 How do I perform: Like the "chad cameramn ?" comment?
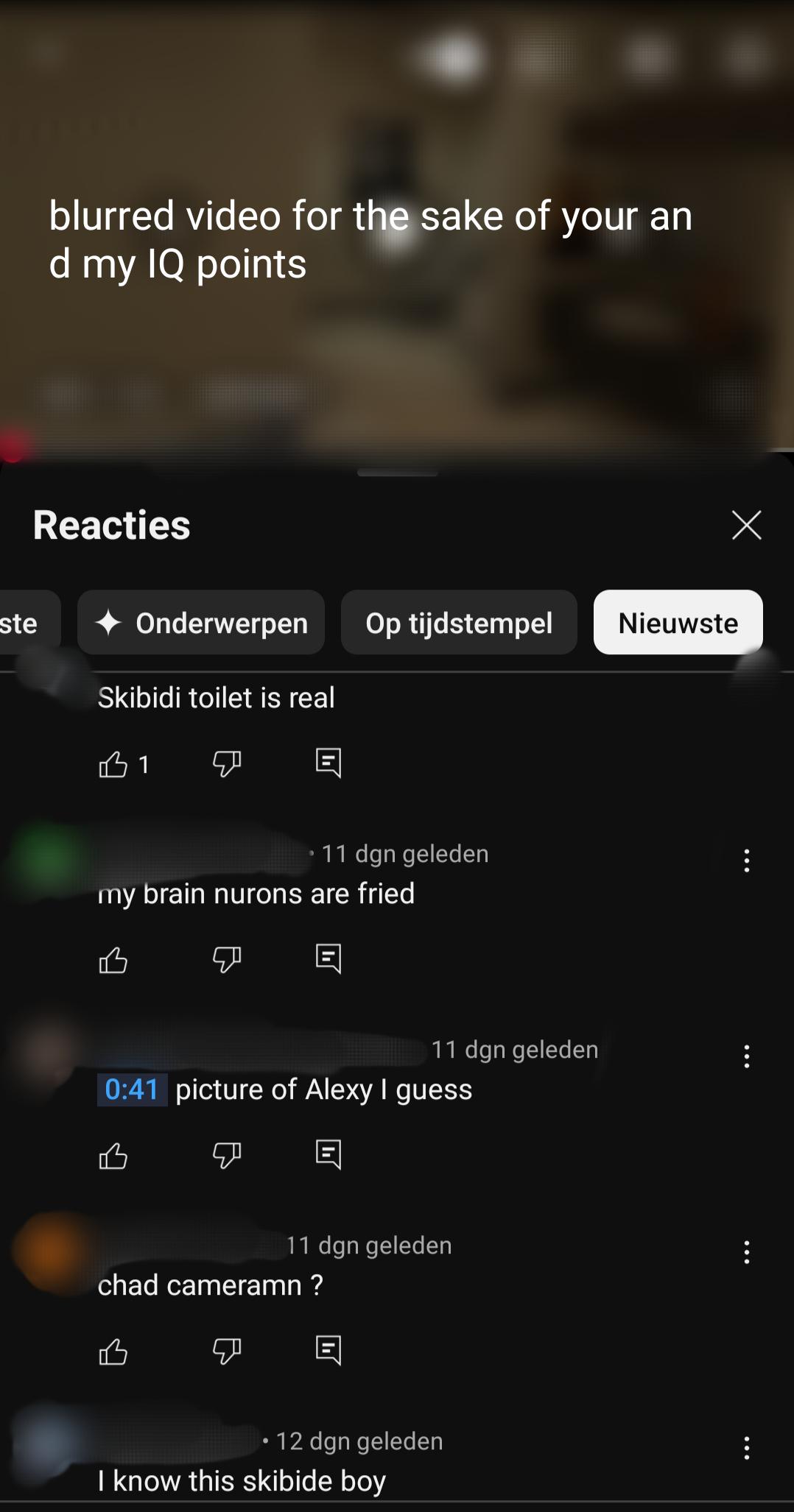113,1352
